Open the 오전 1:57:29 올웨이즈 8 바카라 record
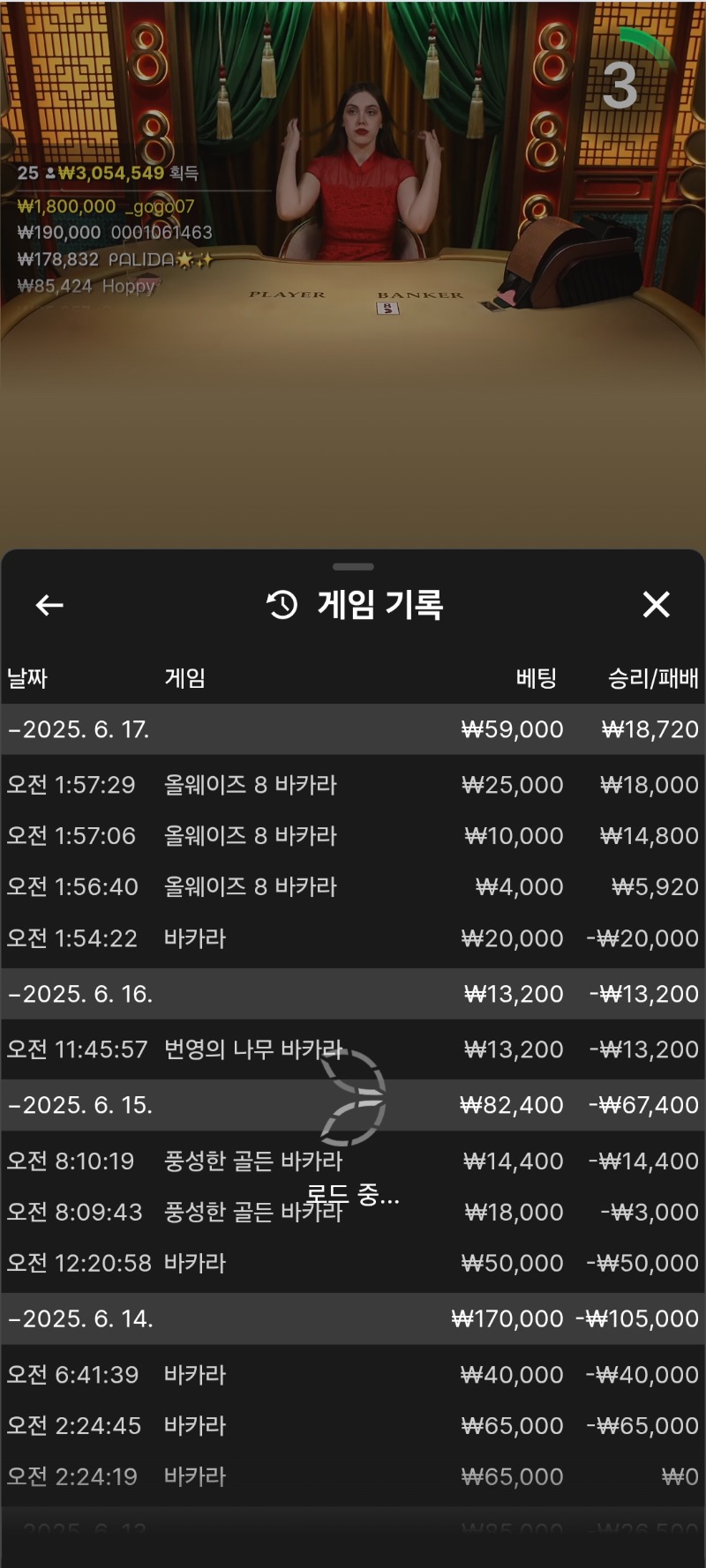This screenshot has width=706, height=1568. pos(353,785)
